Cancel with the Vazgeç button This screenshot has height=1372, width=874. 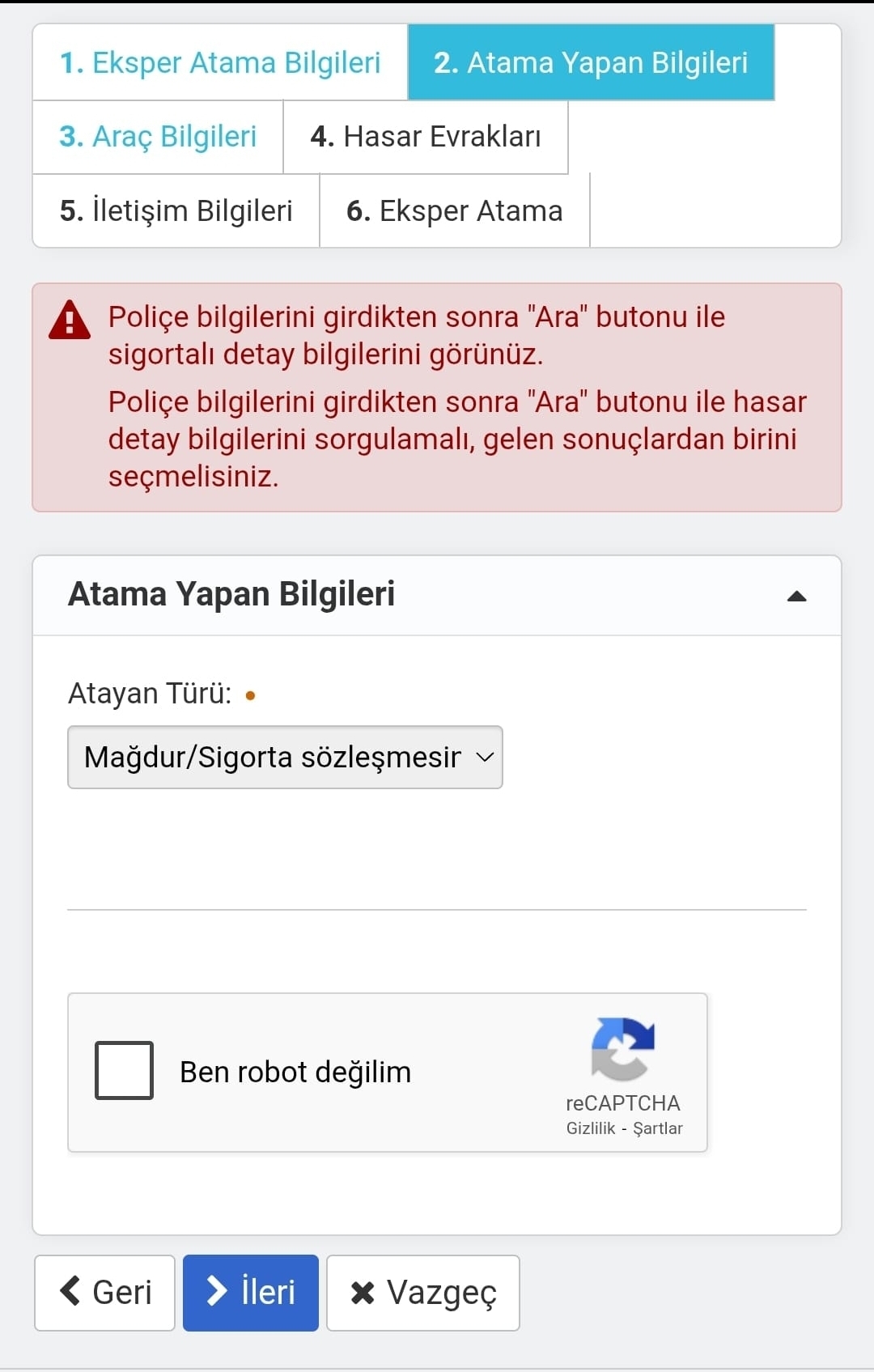(422, 1293)
